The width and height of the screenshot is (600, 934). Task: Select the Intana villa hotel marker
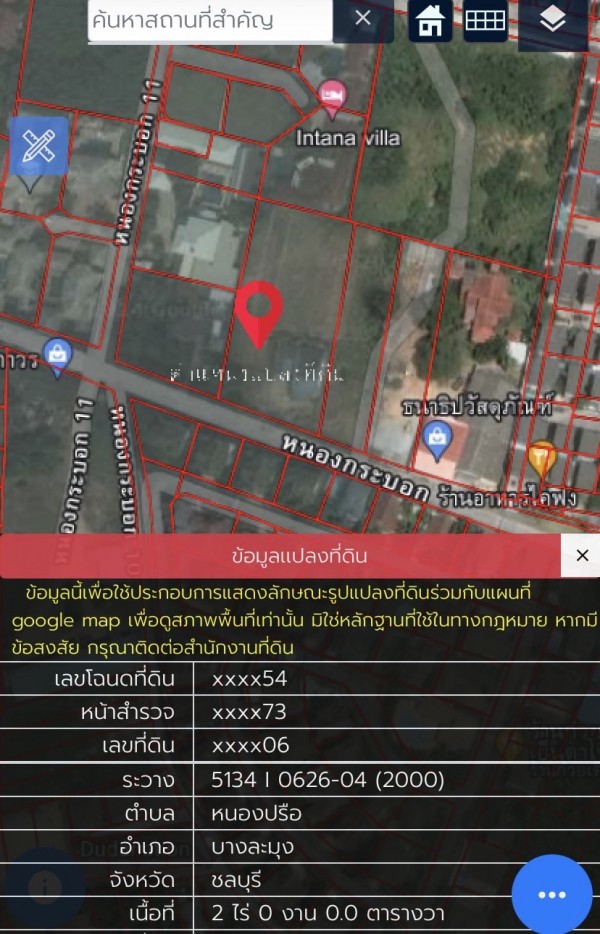(x=331, y=97)
